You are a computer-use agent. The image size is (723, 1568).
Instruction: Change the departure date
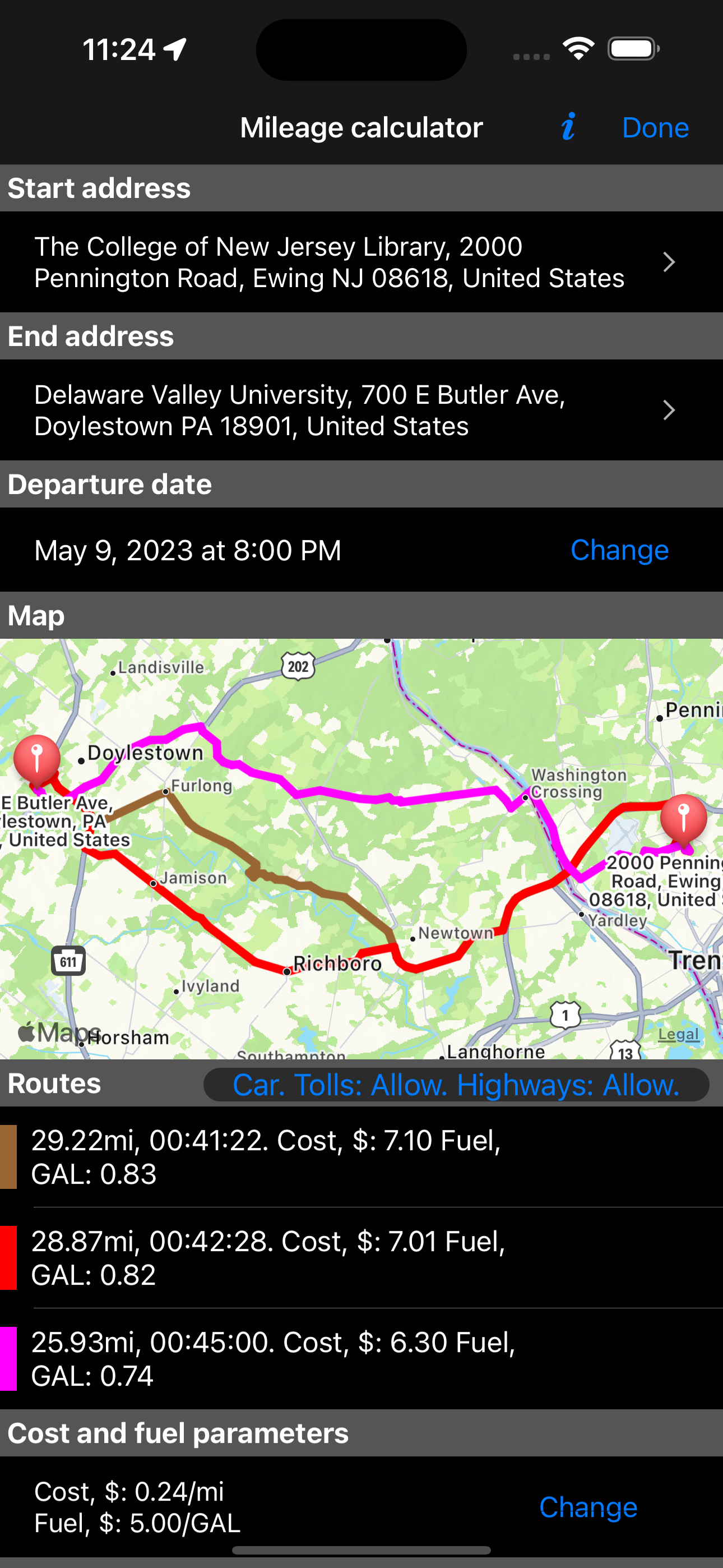[x=619, y=550]
